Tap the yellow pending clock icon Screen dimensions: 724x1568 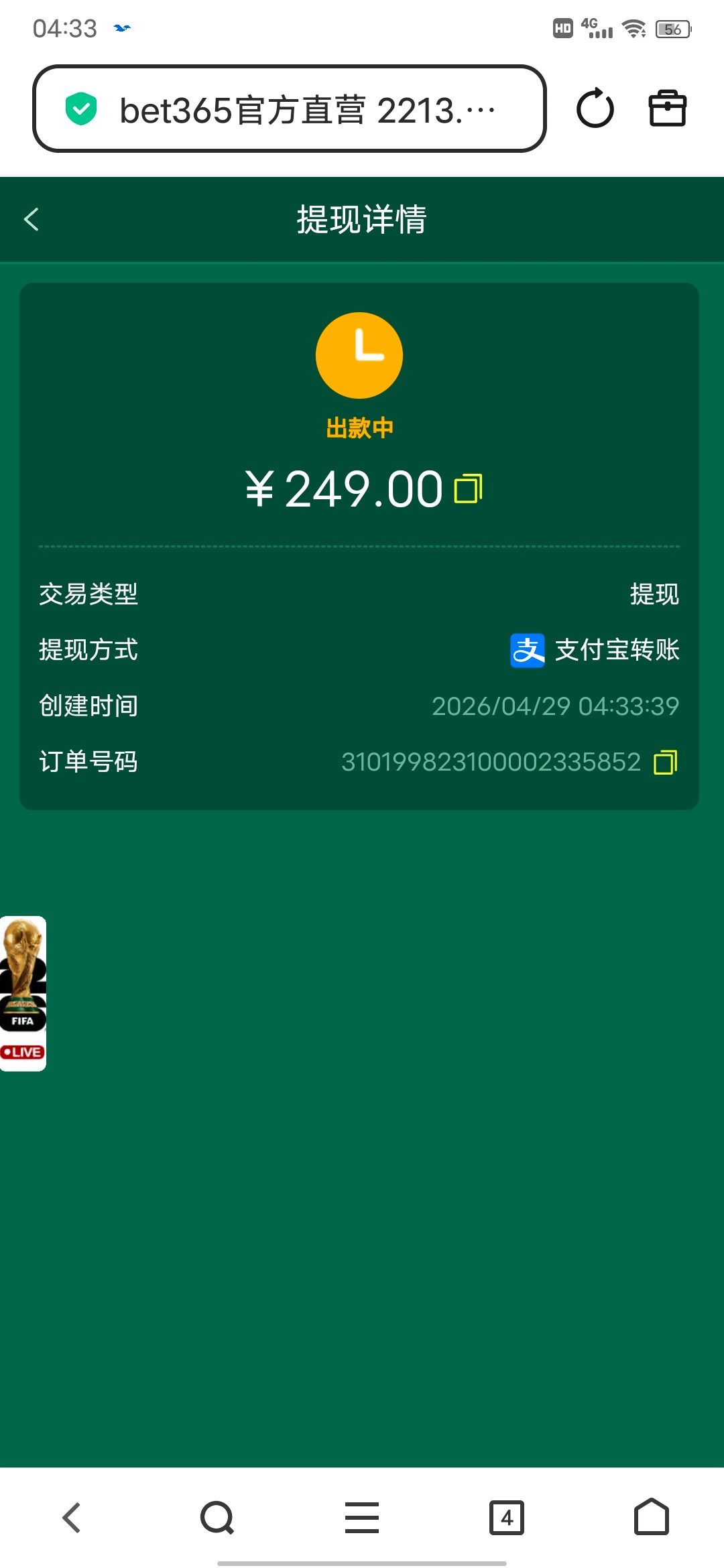coord(360,355)
